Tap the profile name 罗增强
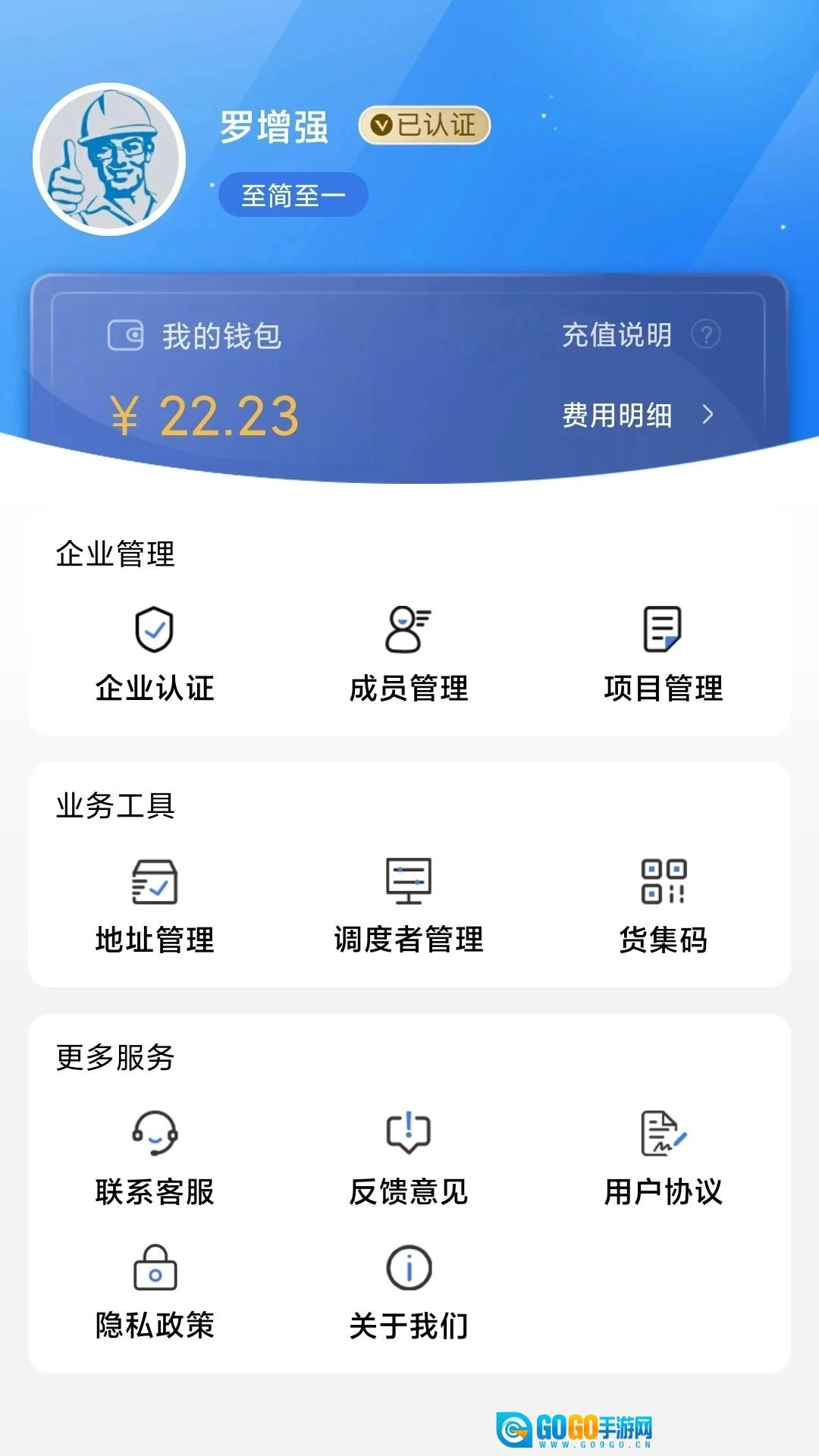Viewport: 819px width, 1456px height. pos(275,127)
